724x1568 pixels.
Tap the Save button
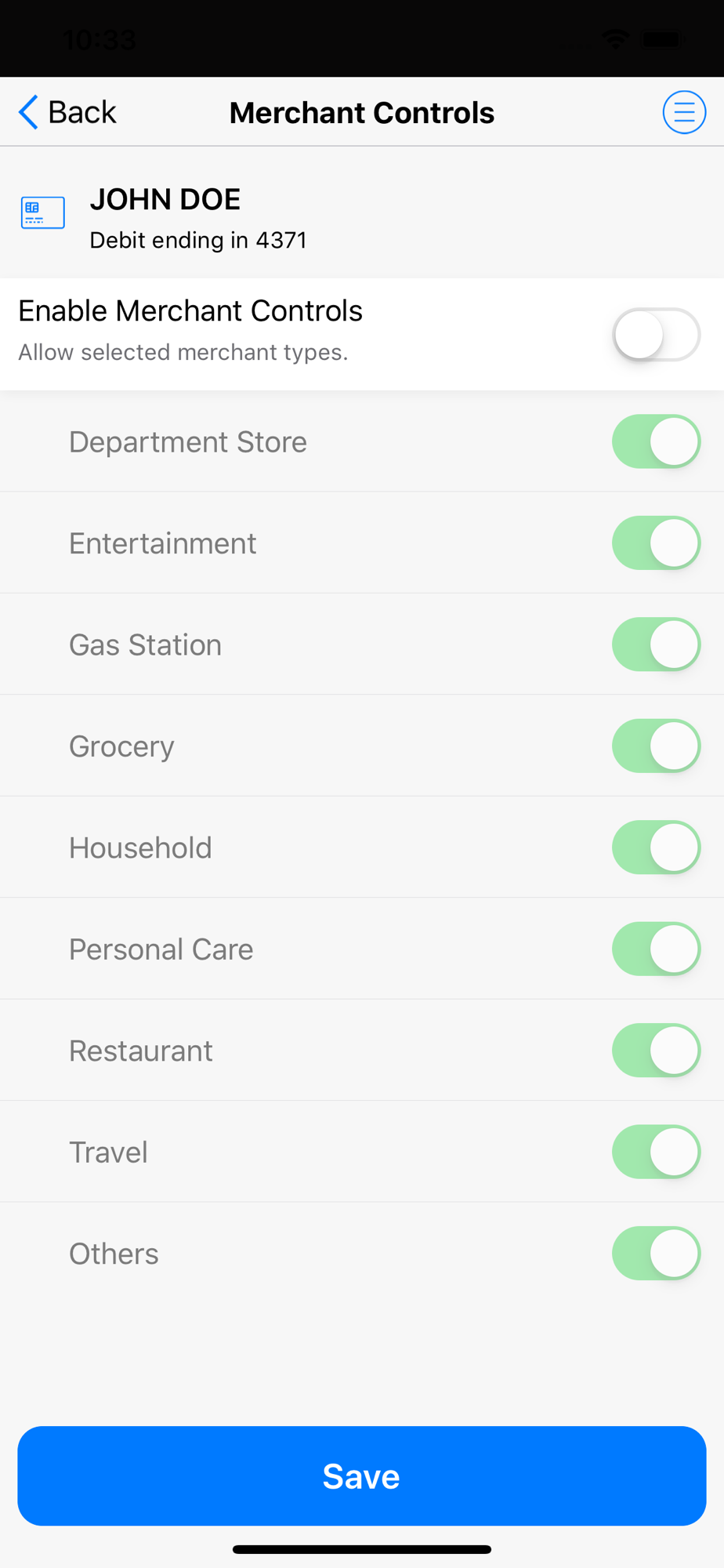[362, 1476]
